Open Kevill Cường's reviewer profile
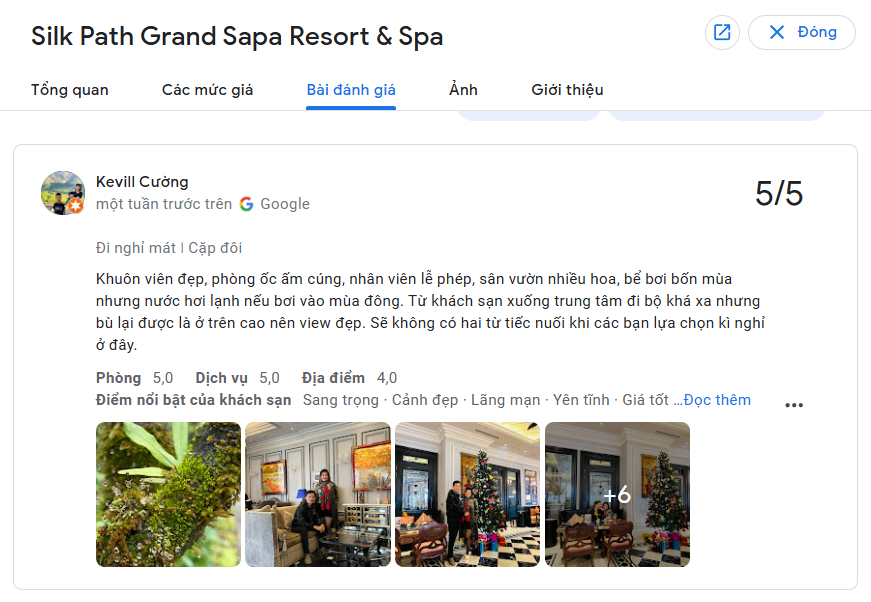 click(x=142, y=182)
